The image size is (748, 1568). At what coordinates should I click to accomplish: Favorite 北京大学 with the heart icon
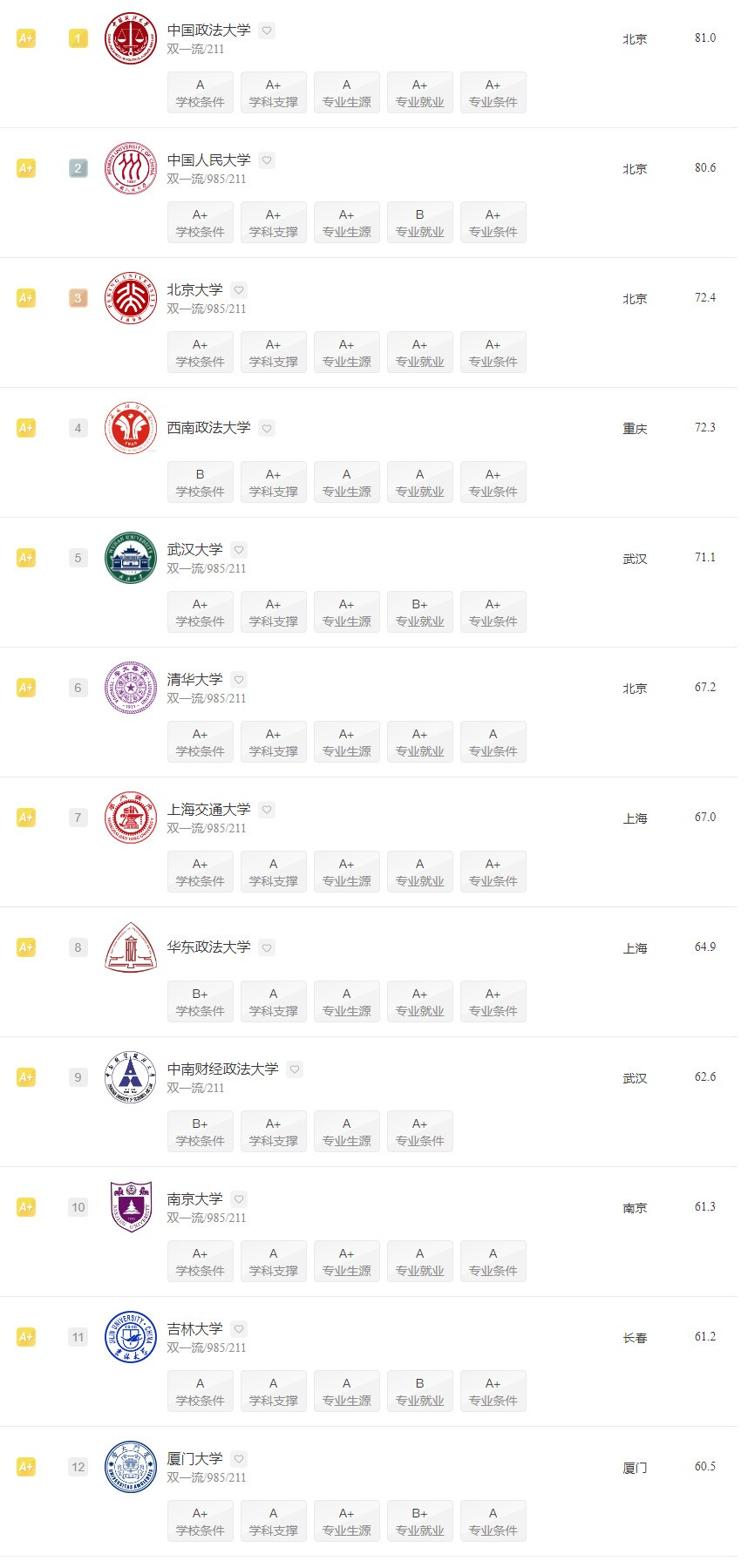click(240, 290)
